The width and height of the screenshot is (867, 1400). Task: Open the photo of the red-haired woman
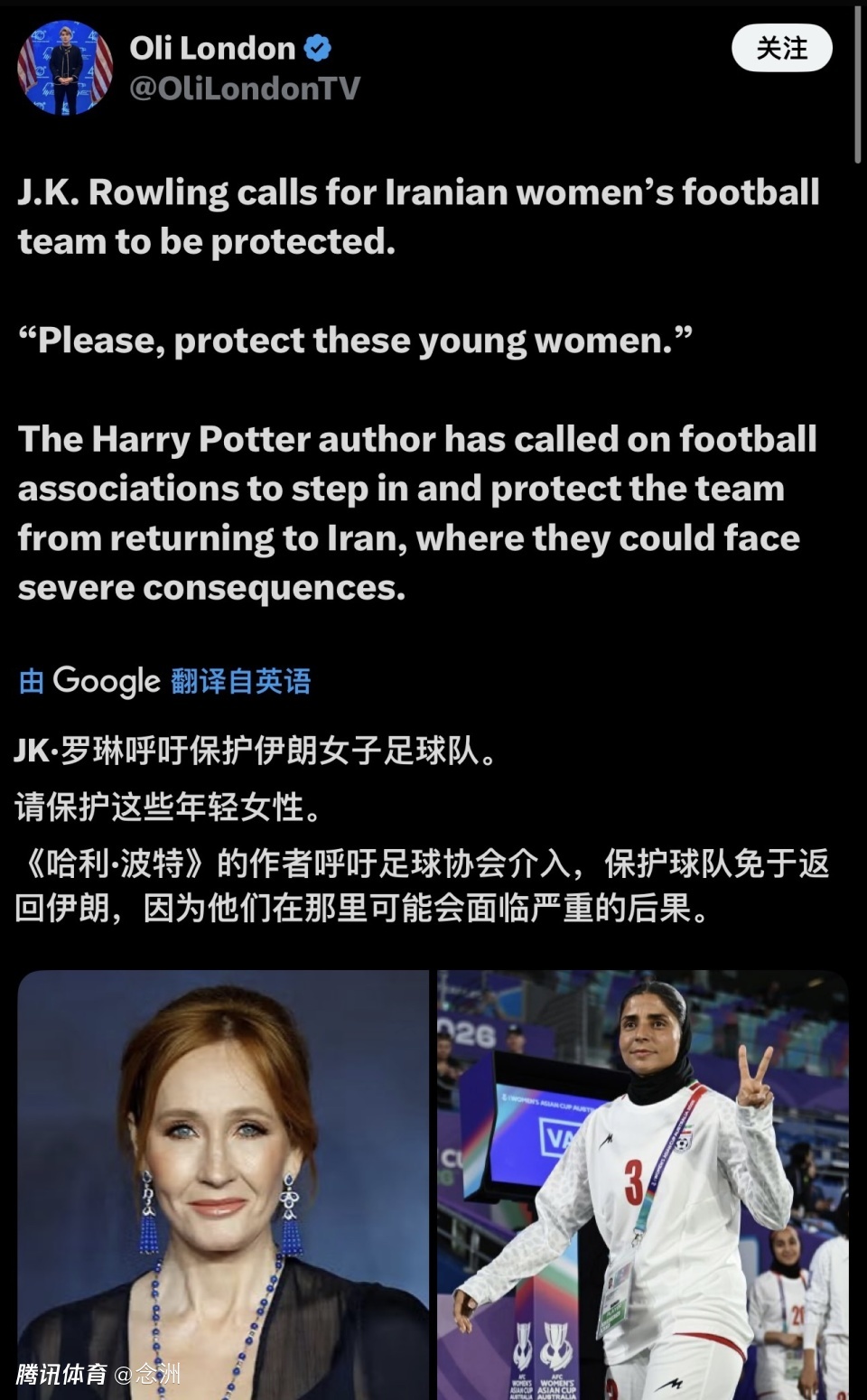pyautogui.click(x=223, y=1183)
